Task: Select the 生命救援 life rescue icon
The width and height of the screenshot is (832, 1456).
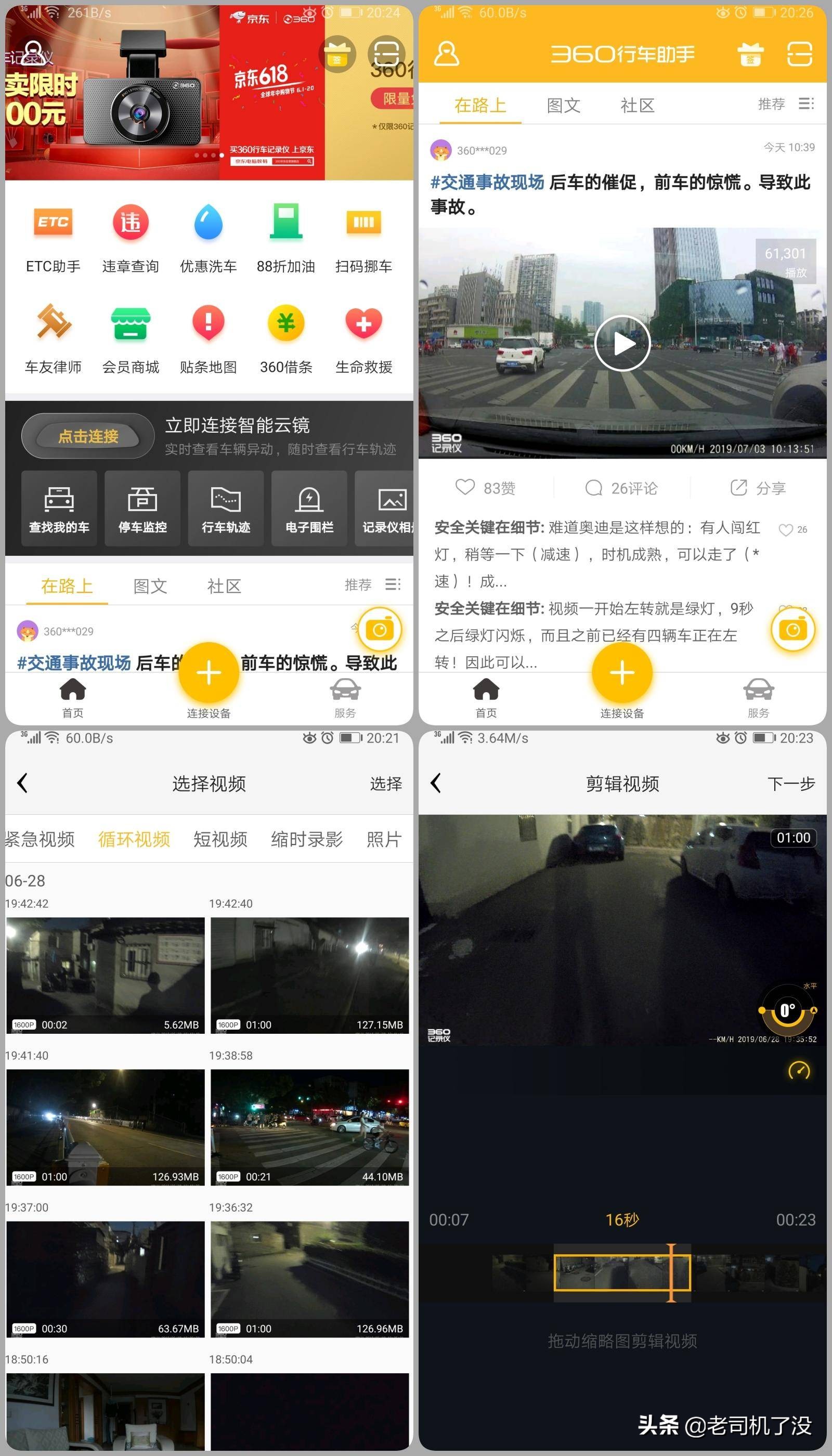Action: [364, 336]
